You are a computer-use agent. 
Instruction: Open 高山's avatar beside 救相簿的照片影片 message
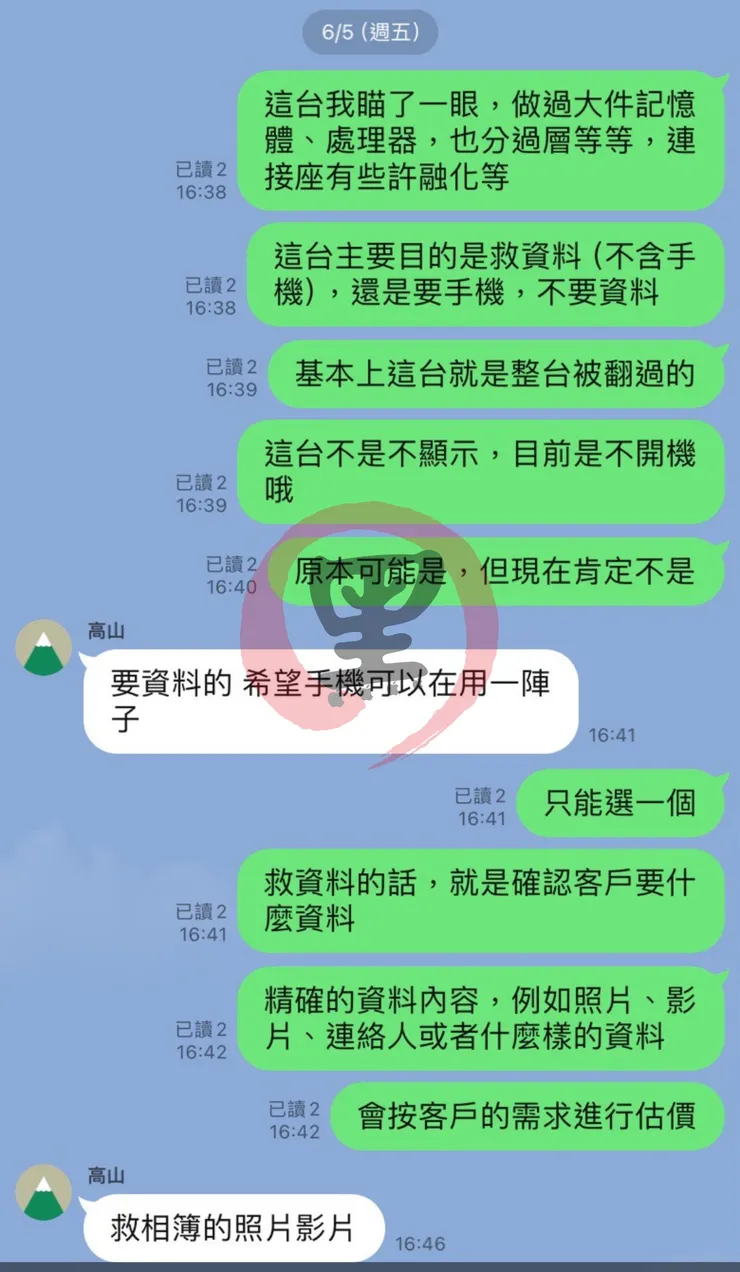[x=44, y=1192]
